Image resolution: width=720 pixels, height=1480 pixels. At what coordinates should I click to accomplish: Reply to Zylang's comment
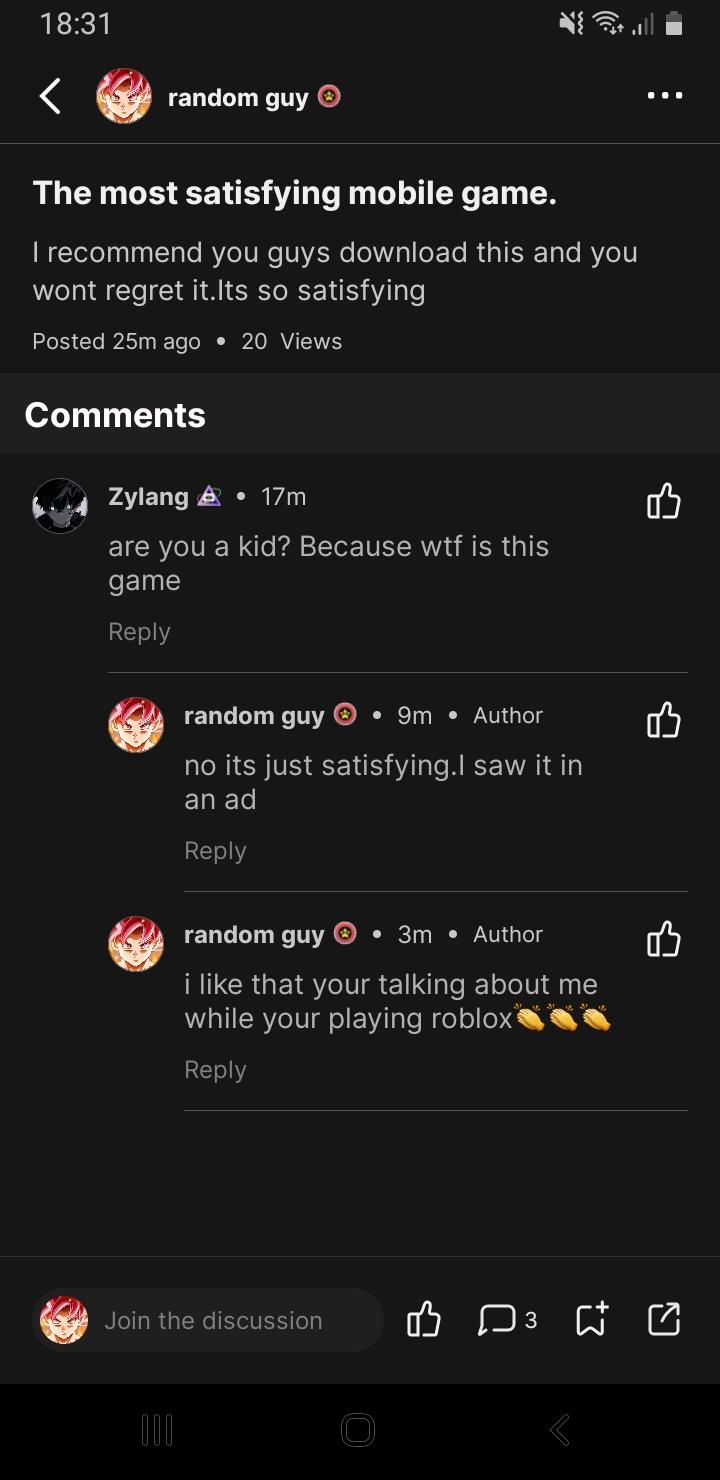(139, 632)
